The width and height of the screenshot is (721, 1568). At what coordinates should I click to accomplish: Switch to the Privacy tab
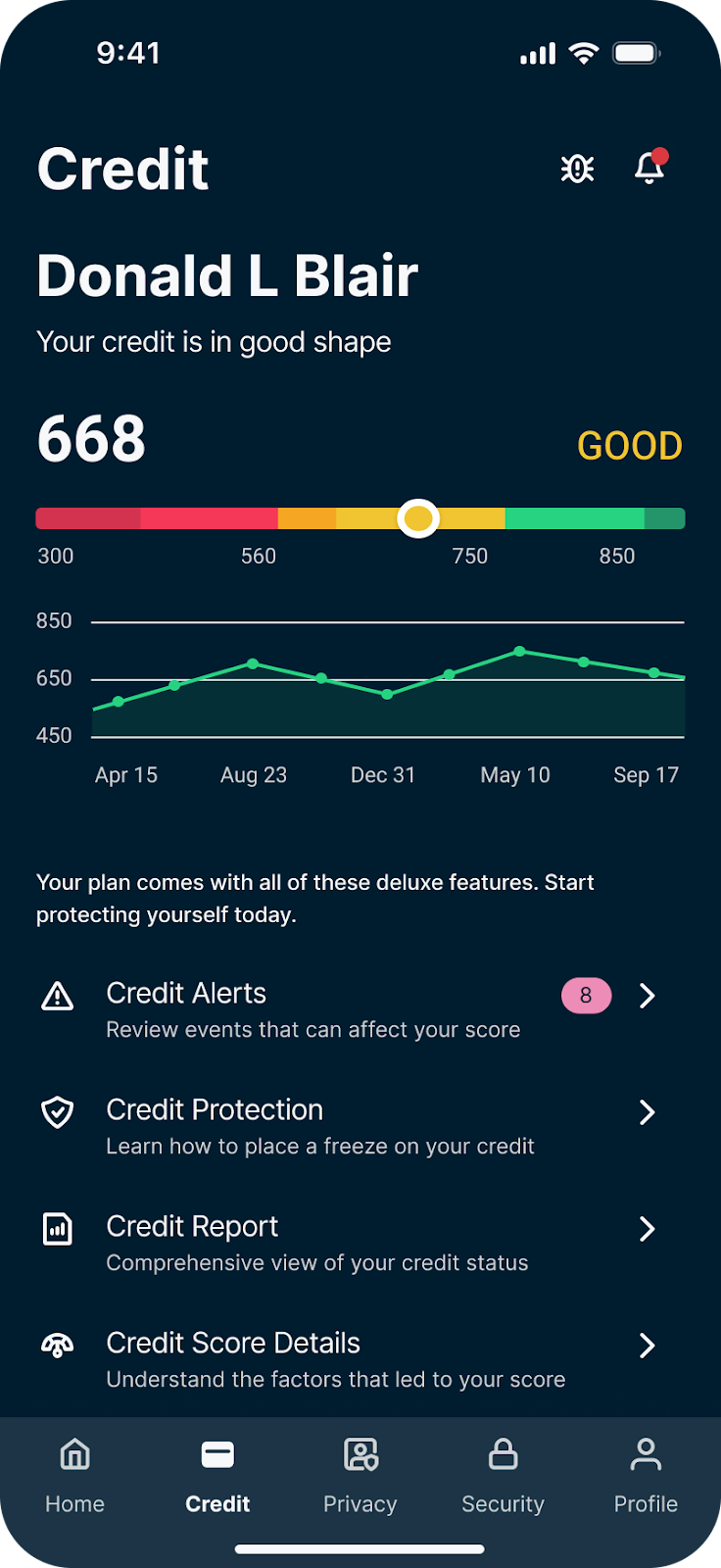[x=360, y=1475]
